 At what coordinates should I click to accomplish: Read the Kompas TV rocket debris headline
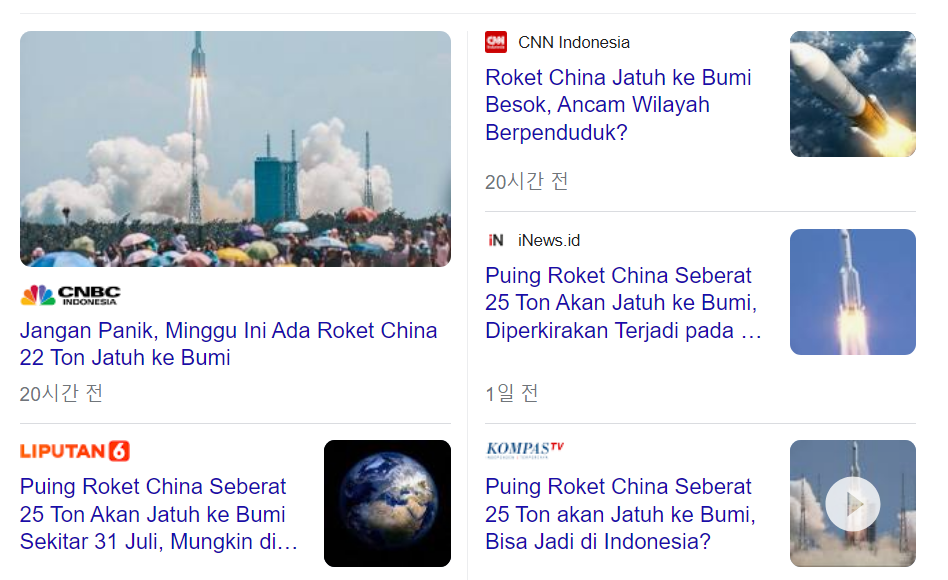pos(620,515)
